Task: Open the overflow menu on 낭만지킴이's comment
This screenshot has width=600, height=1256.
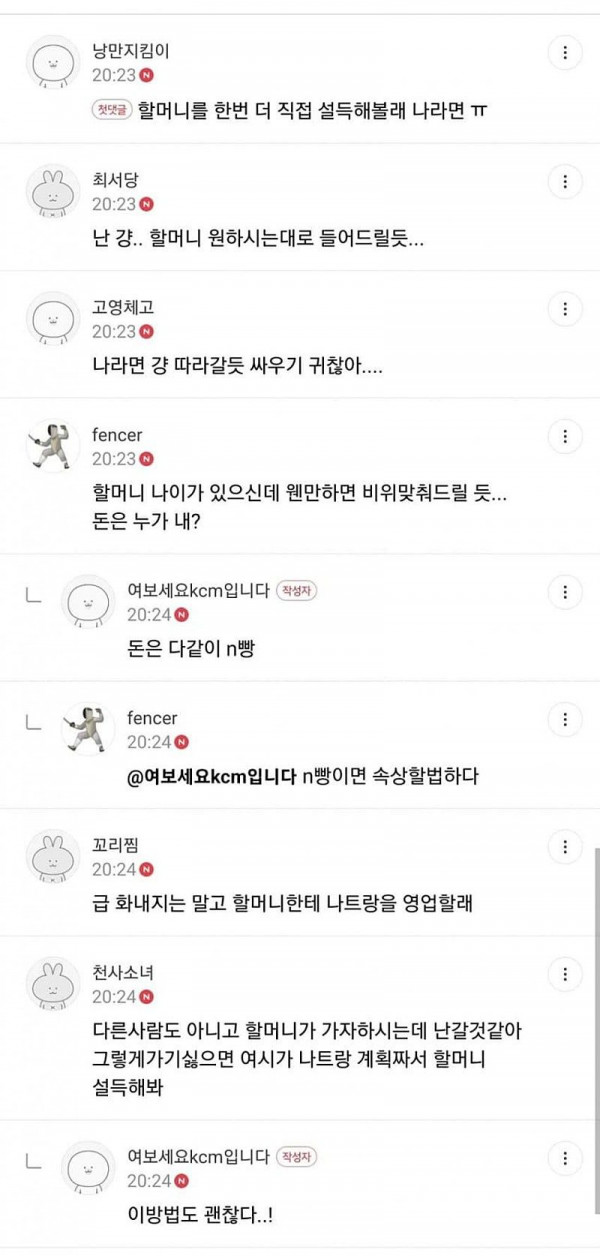Action: 565,53
